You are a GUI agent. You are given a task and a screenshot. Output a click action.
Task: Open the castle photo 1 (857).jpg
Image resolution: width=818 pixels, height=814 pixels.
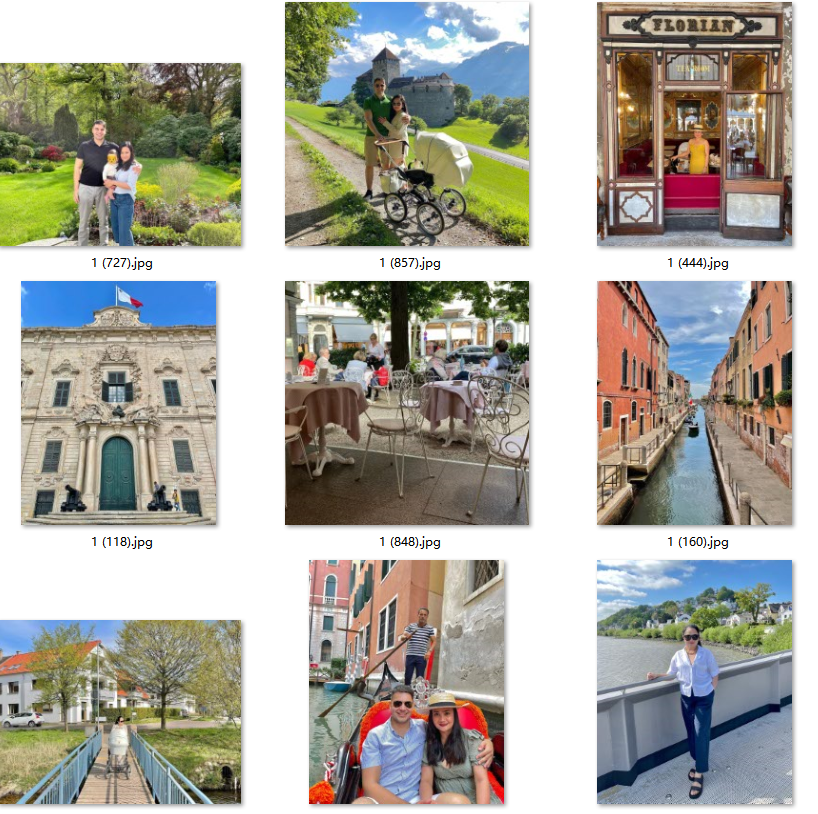407,123
